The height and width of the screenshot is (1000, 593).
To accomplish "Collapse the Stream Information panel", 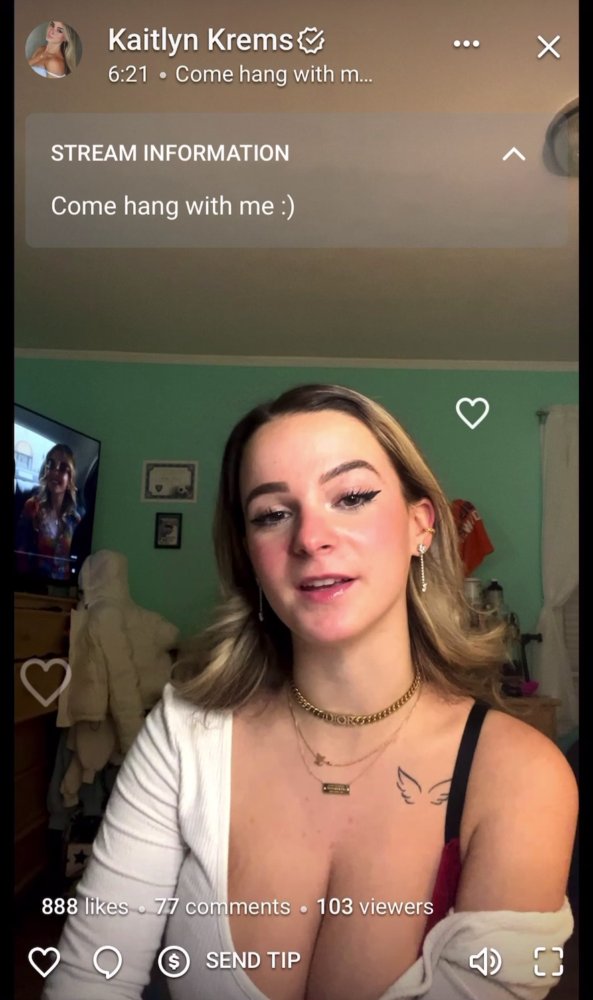I will [513, 154].
